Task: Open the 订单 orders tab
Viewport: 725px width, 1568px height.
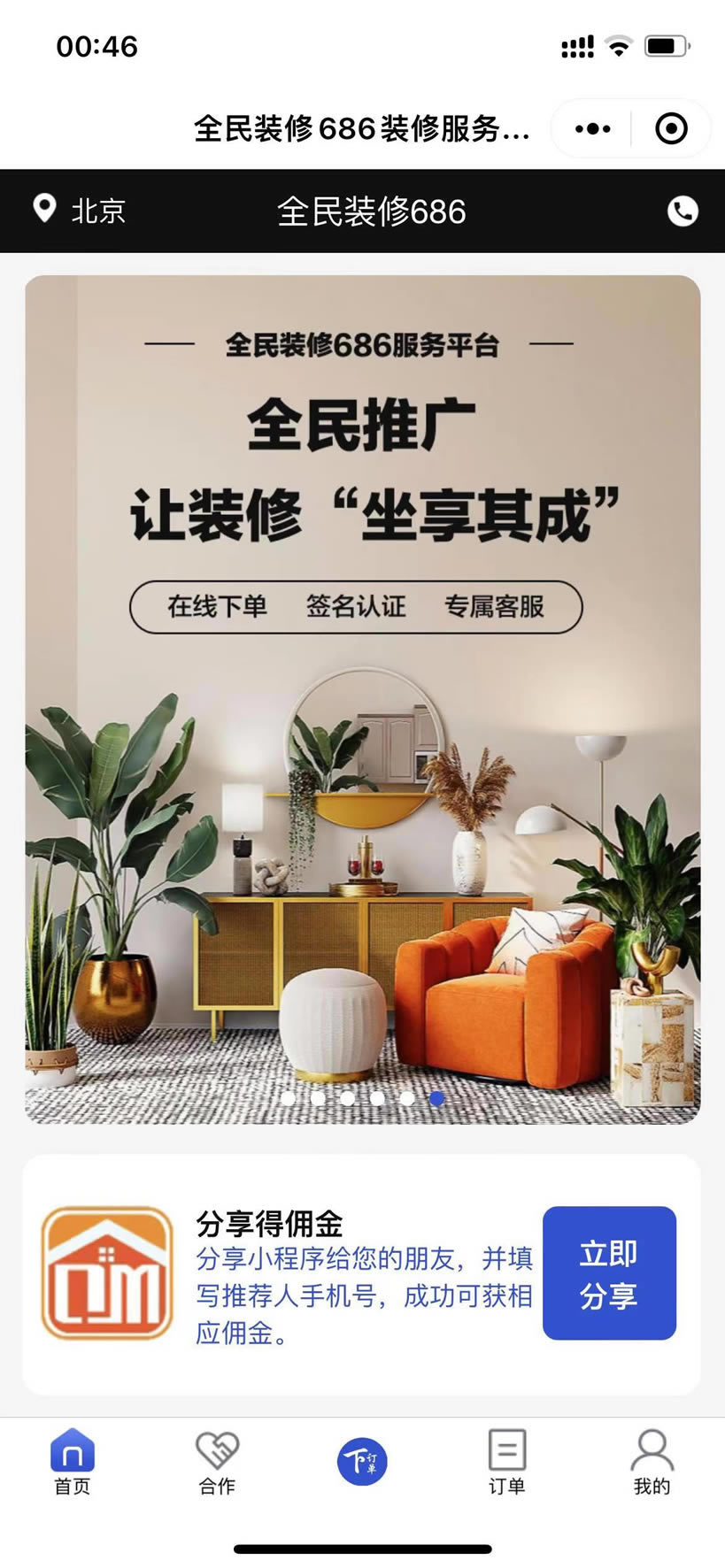Action: click(507, 1462)
